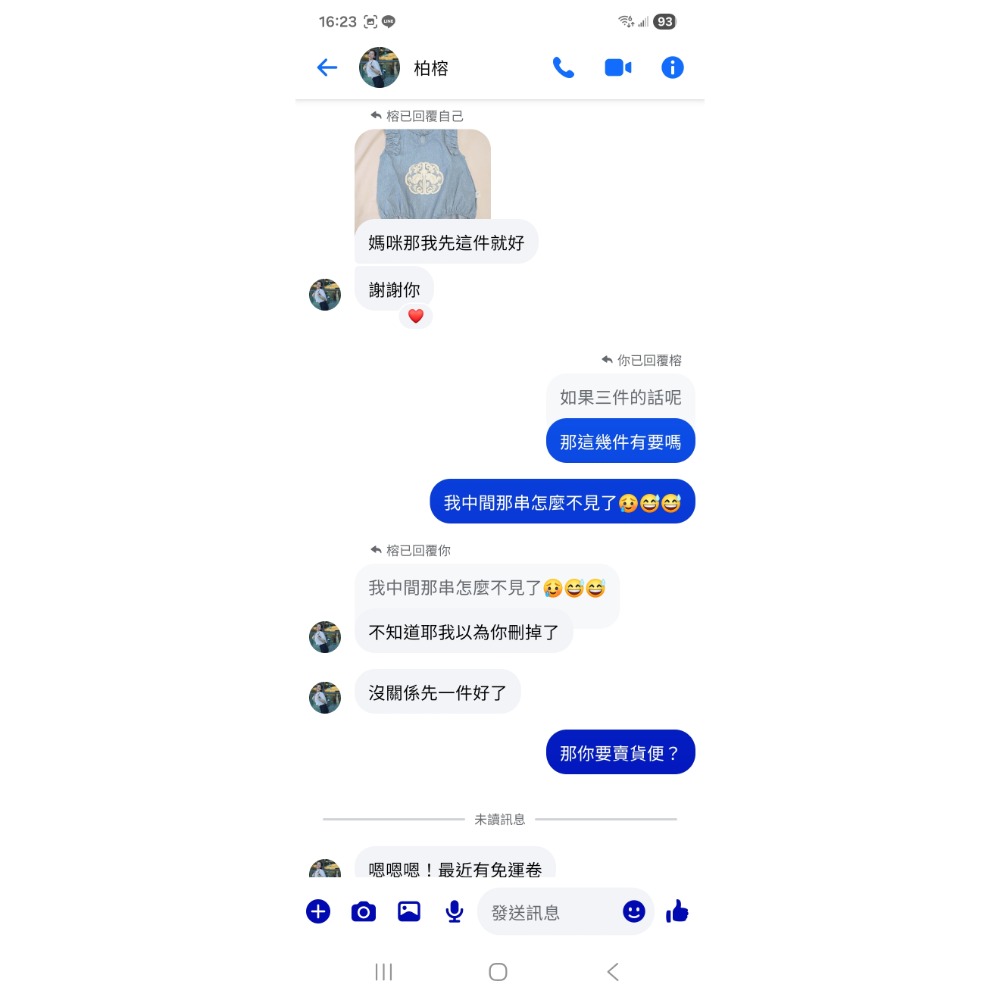Jump to replied message 我中間那串怎麼不見了

click(486, 589)
